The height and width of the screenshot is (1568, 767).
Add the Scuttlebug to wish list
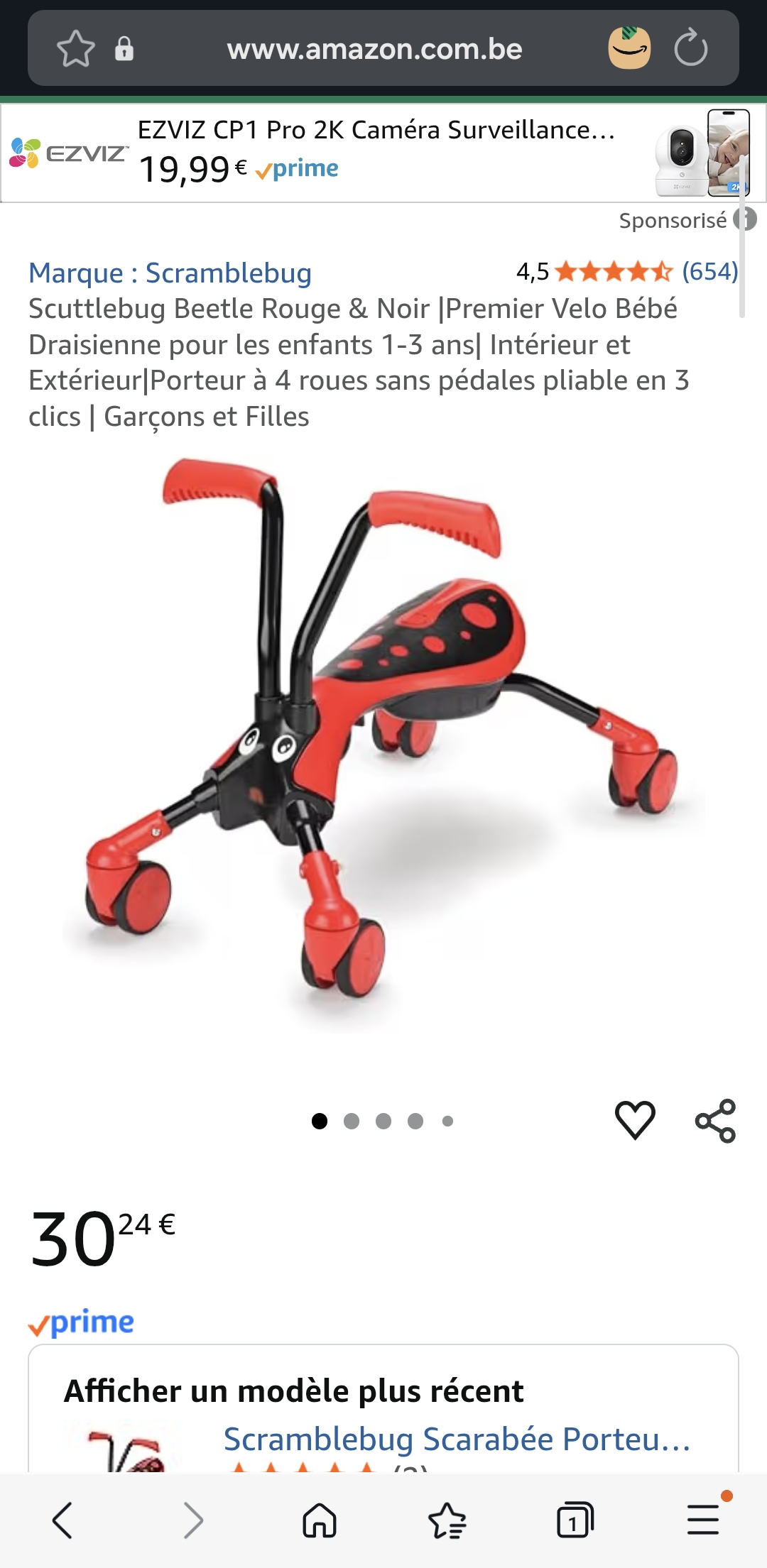(x=635, y=1120)
